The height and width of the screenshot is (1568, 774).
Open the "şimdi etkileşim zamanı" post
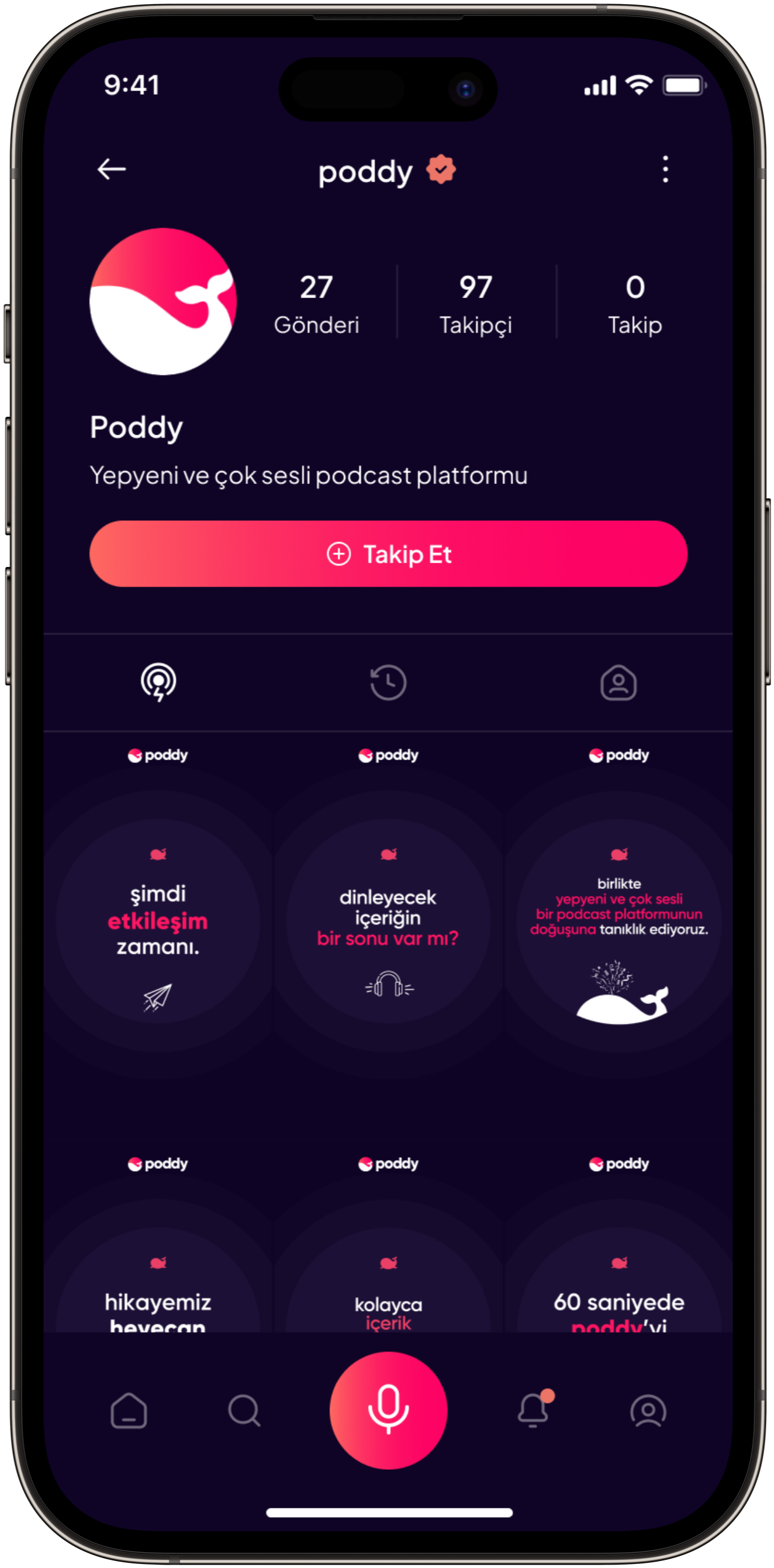pos(158,920)
